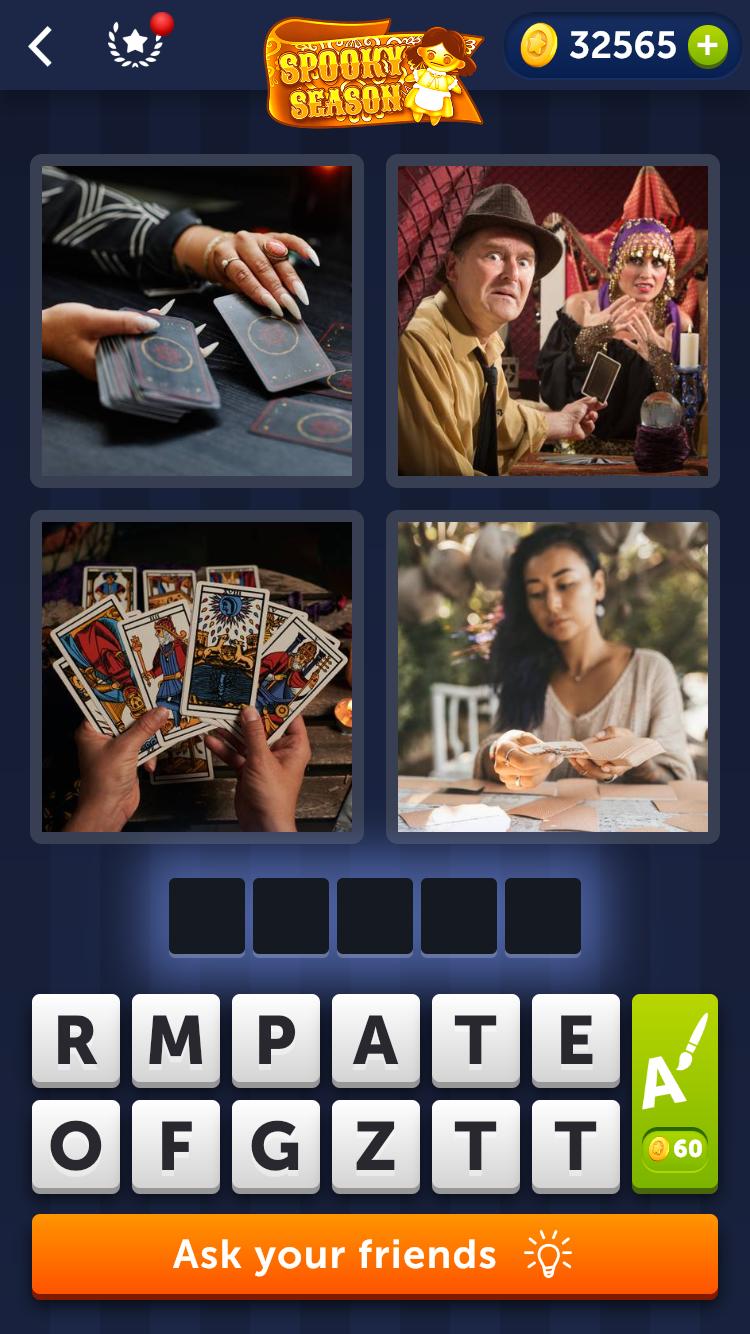Open the achievements laurel badge
Screen dimensions: 750x1334
coord(136,45)
